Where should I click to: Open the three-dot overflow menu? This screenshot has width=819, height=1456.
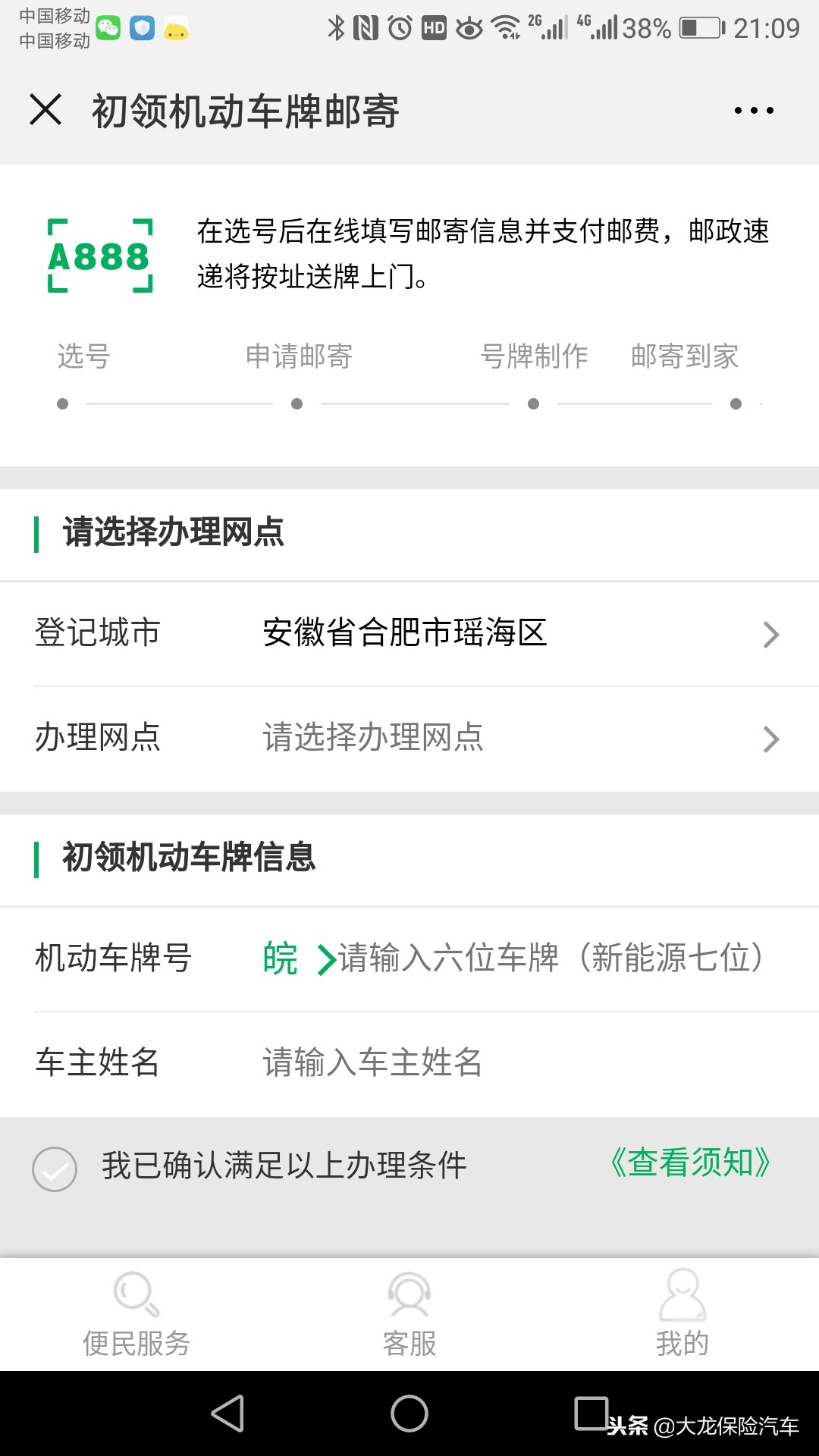(x=754, y=111)
